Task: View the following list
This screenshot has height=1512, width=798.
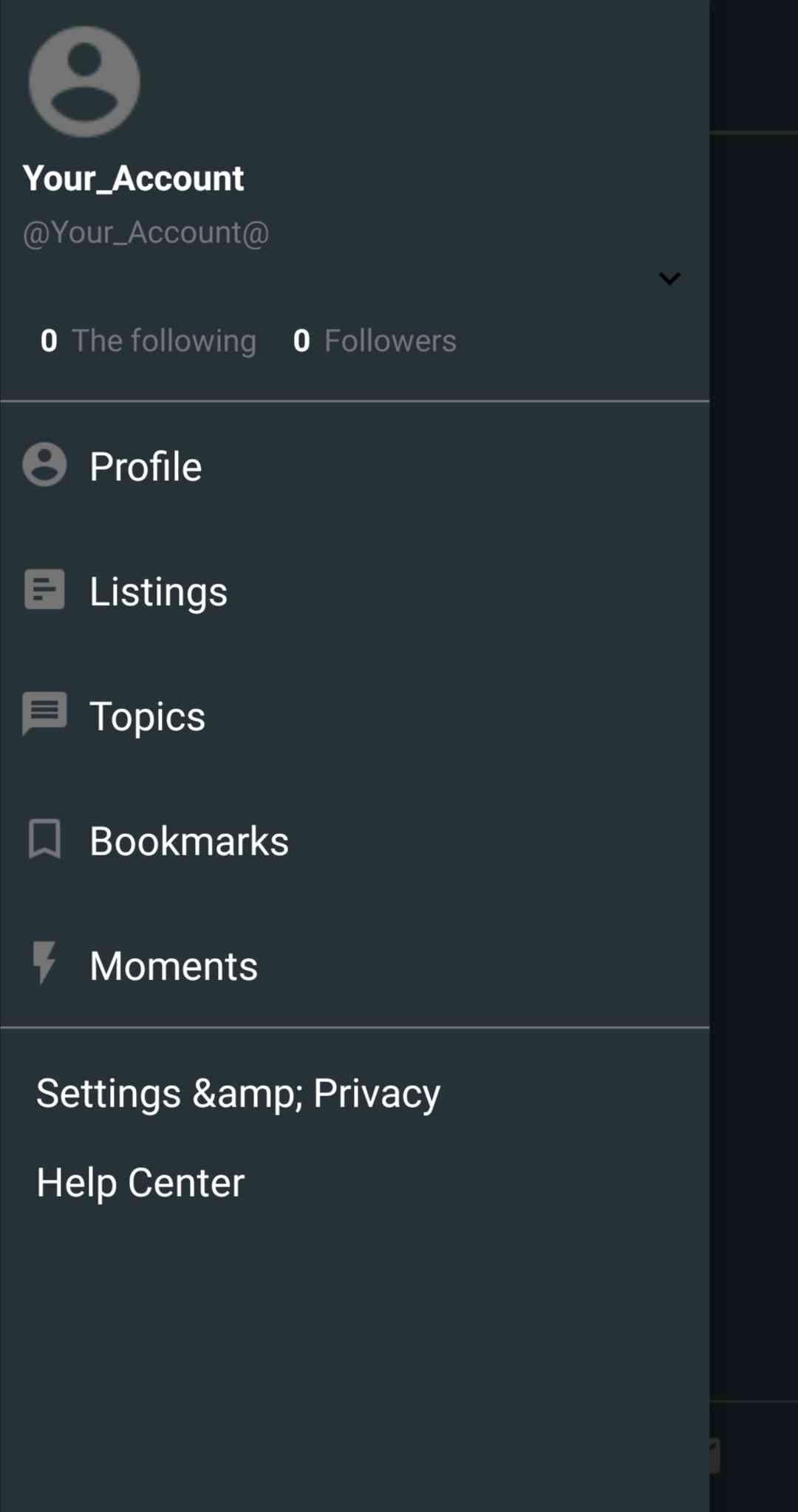Action: coord(149,341)
